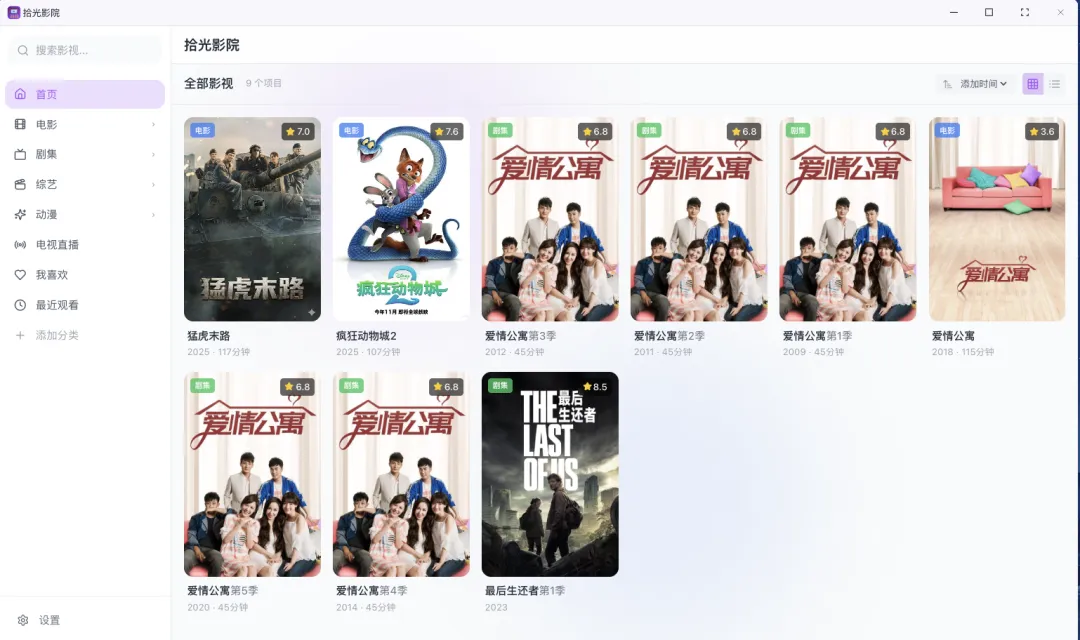Open the 综艺 category
This screenshot has height=640, width=1080.
tap(85, 184)
